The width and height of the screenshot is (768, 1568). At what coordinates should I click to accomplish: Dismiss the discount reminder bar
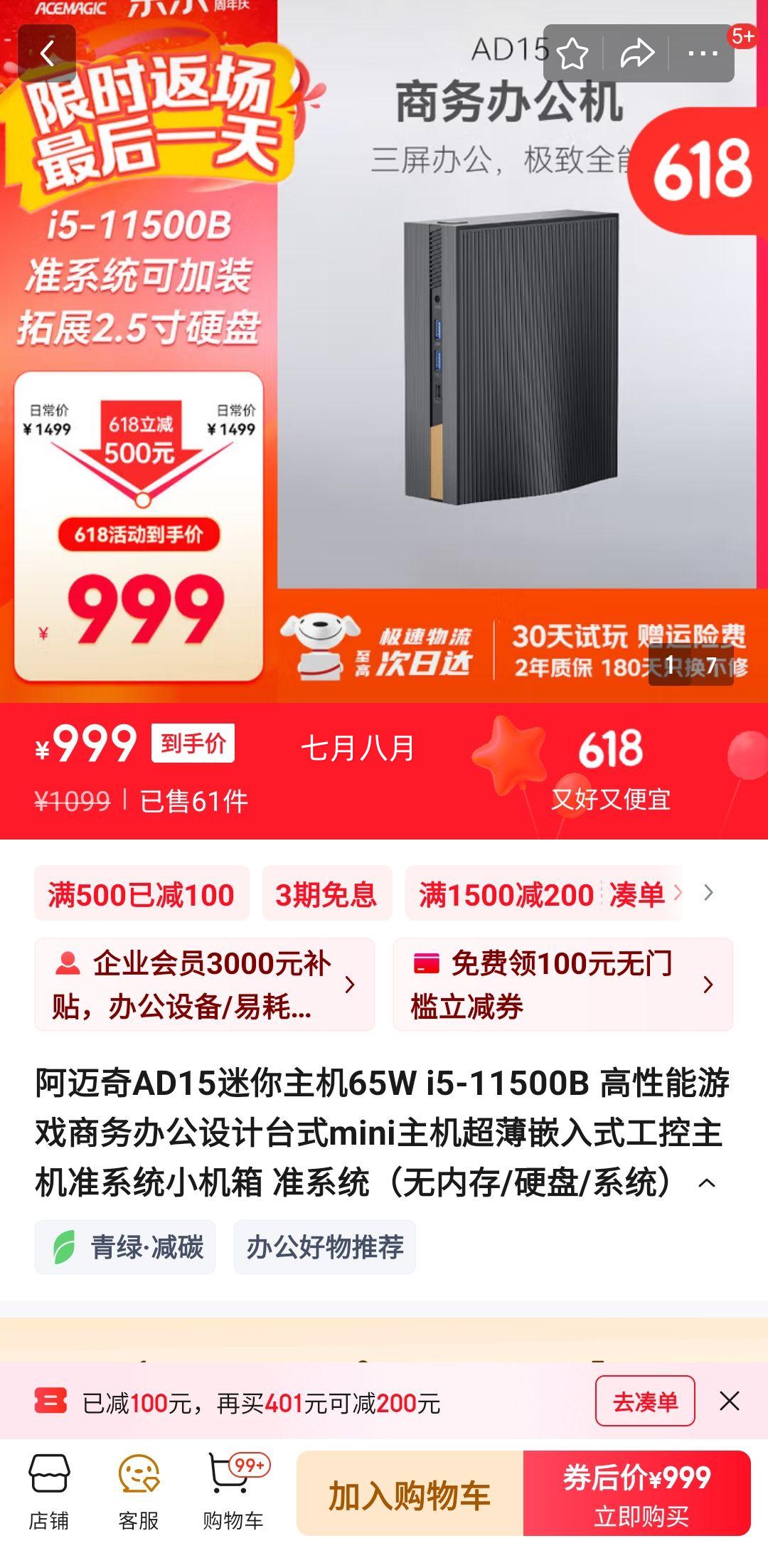point(729,1402)
